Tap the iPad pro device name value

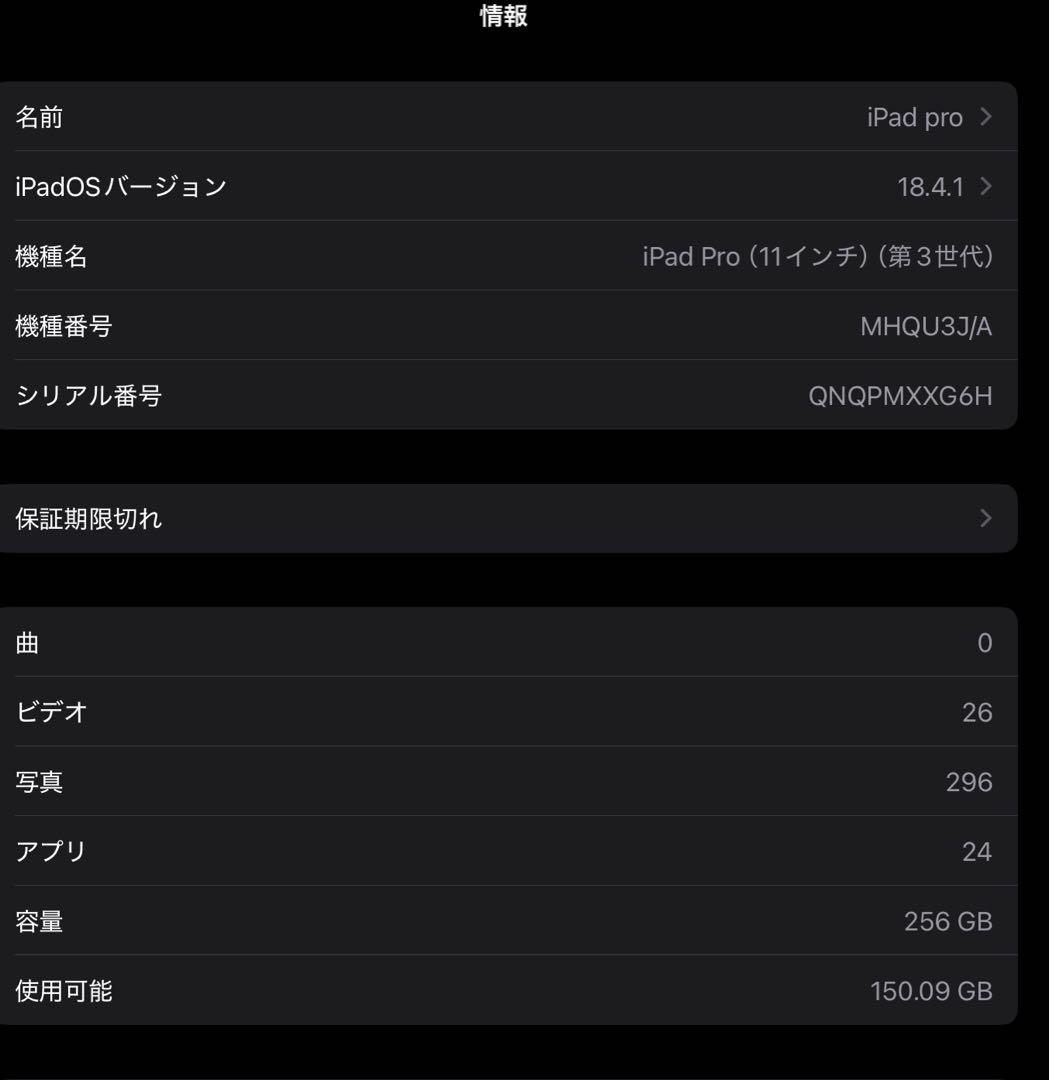coord(914,117)
